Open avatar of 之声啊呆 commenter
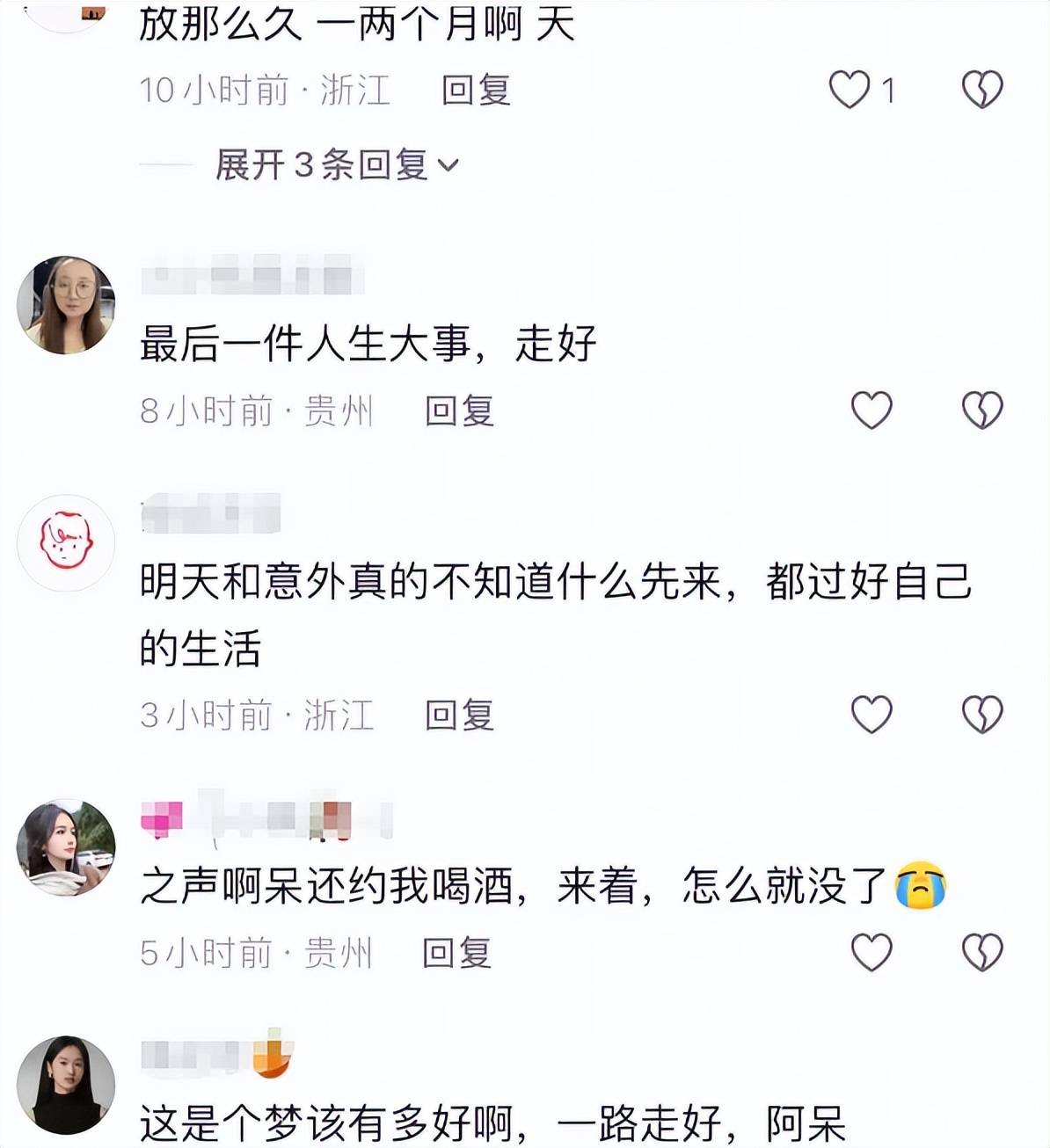The image size is (1050, 1148). tap(66, 847)
